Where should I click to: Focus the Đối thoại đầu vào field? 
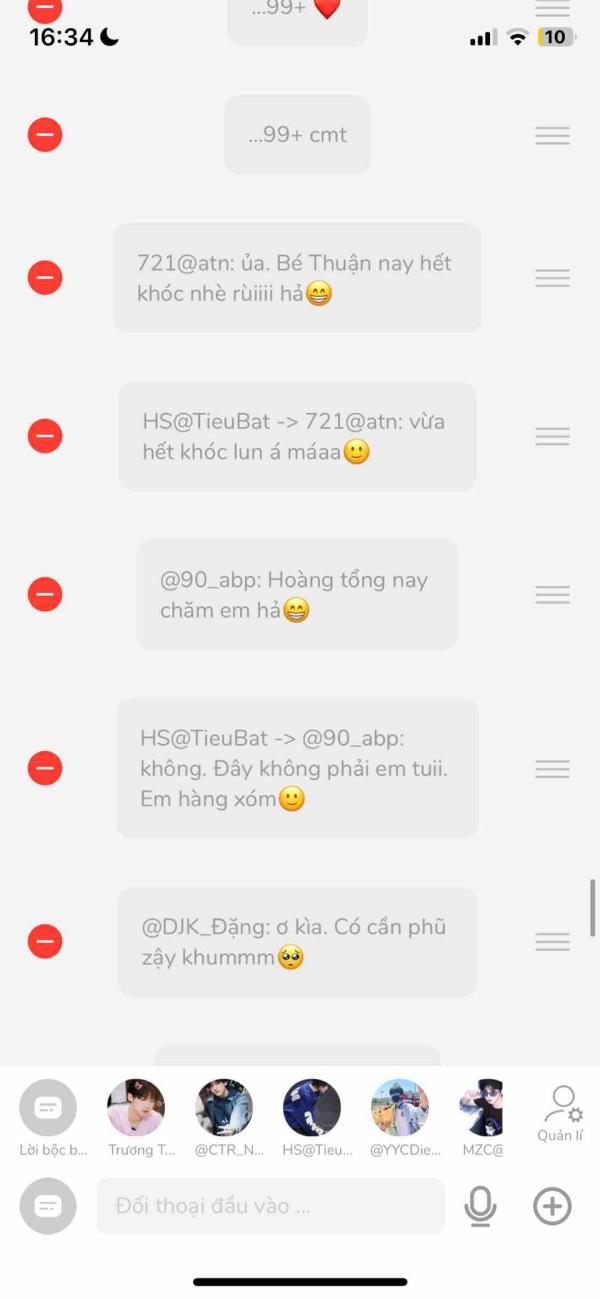pyautogui.click(x=270, y=1206)
